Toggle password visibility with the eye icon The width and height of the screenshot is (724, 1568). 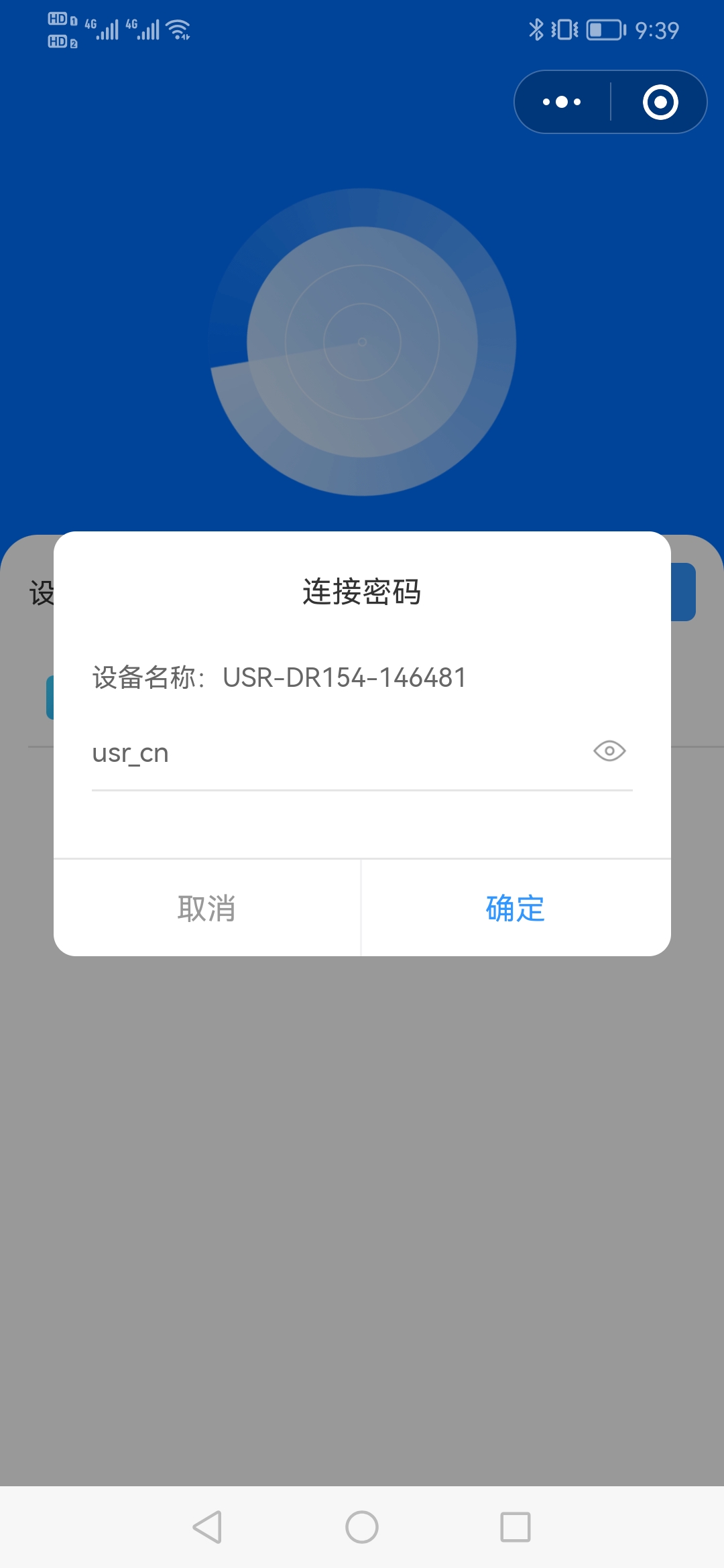pos(609,751)
